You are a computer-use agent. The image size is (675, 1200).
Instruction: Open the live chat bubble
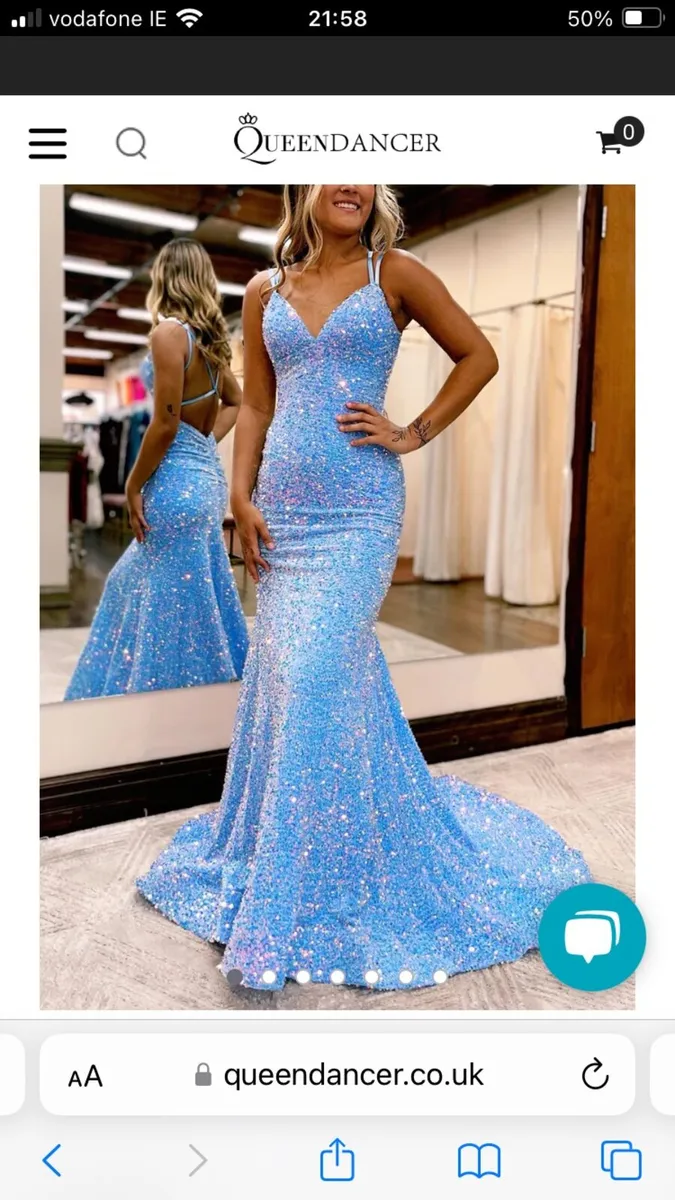click(592, 937)
